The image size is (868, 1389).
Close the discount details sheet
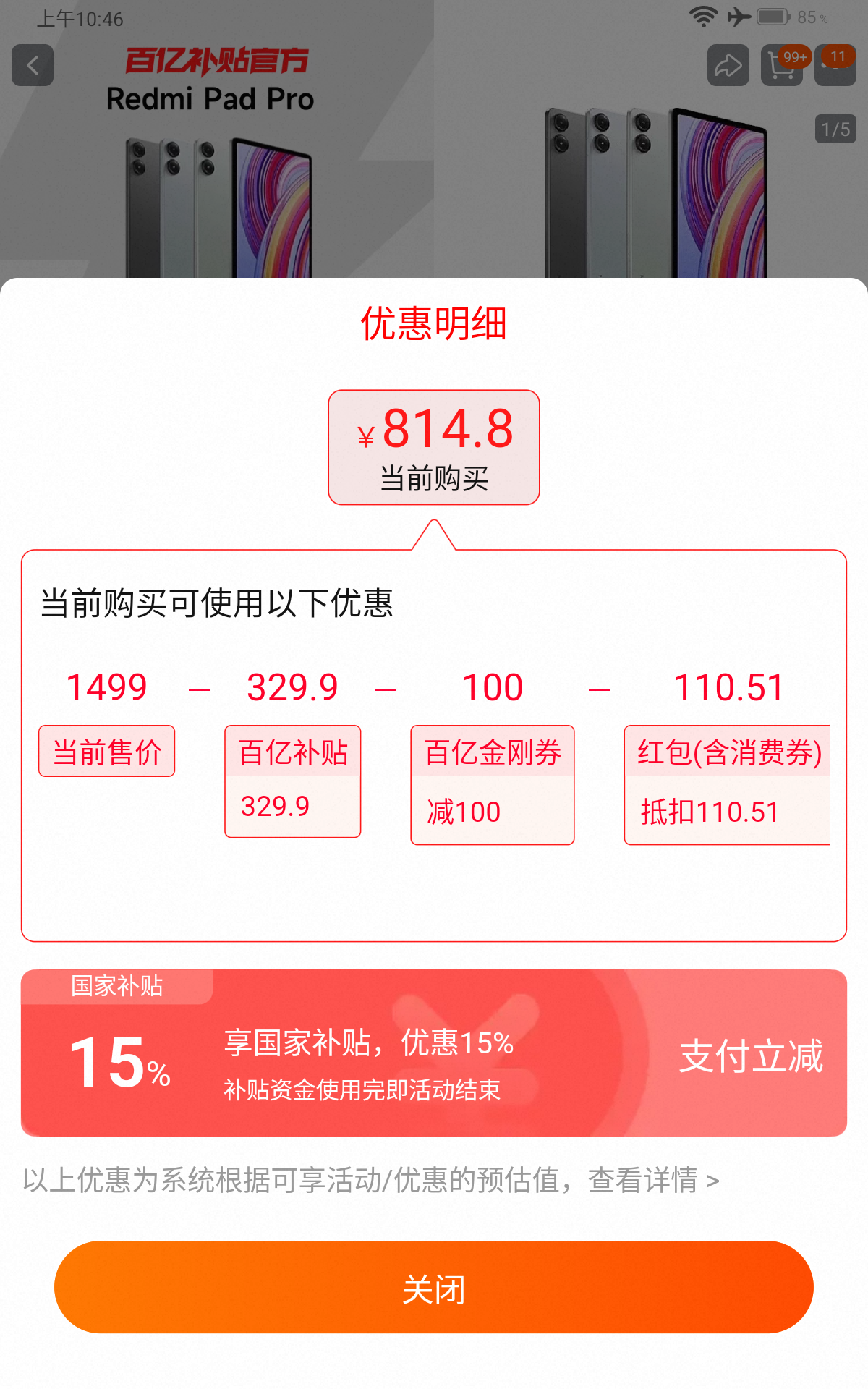(433, 1288)
